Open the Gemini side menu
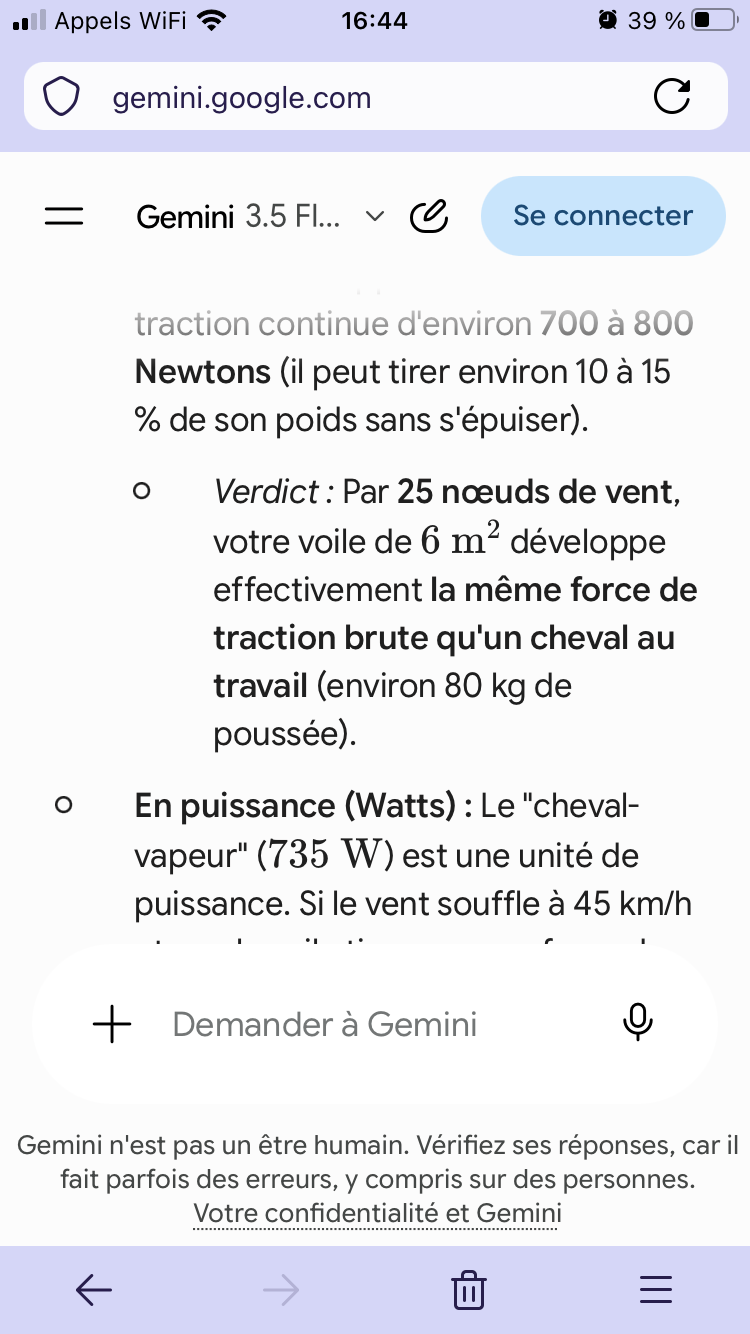The image size is (750, 1334). [x=64, y=216]
